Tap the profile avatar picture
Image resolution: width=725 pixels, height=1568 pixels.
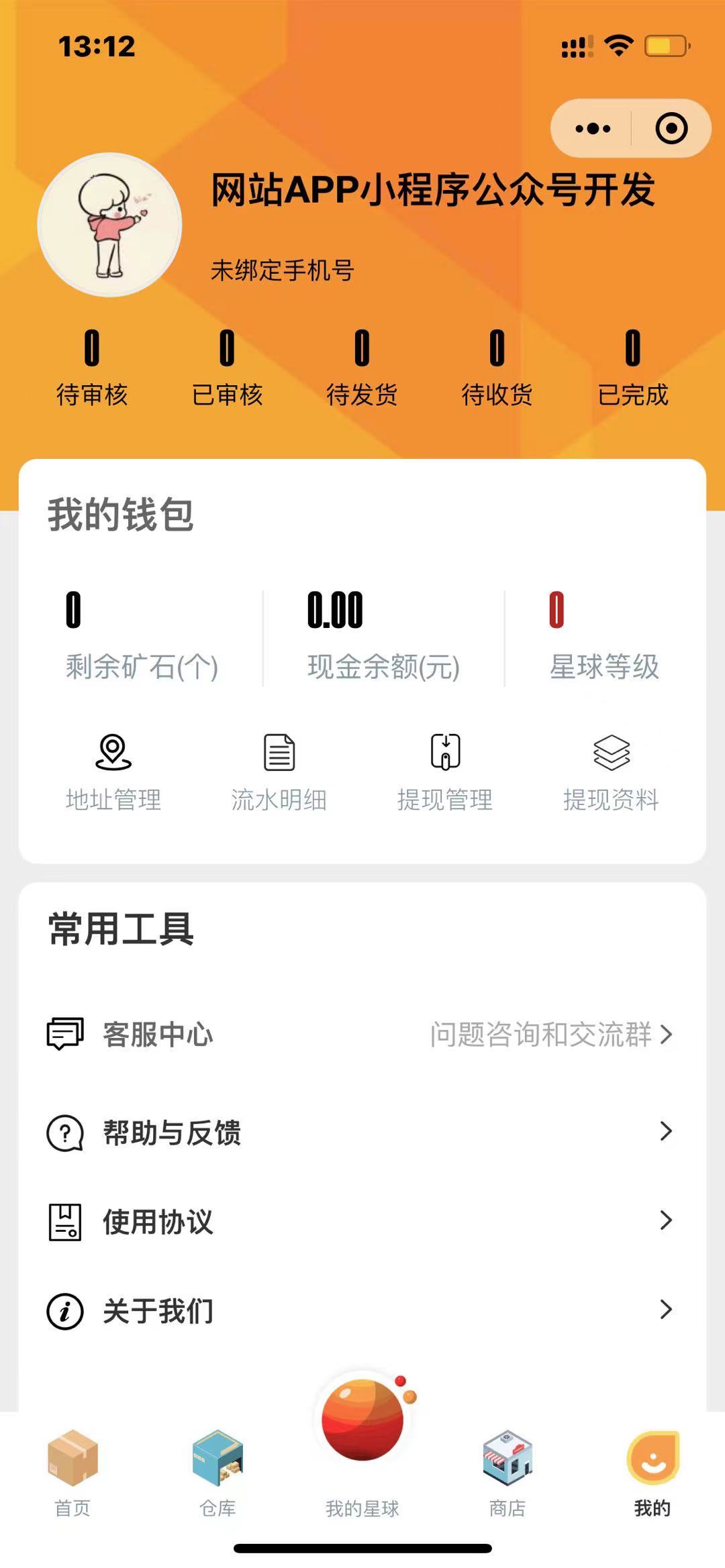[109, 225]
